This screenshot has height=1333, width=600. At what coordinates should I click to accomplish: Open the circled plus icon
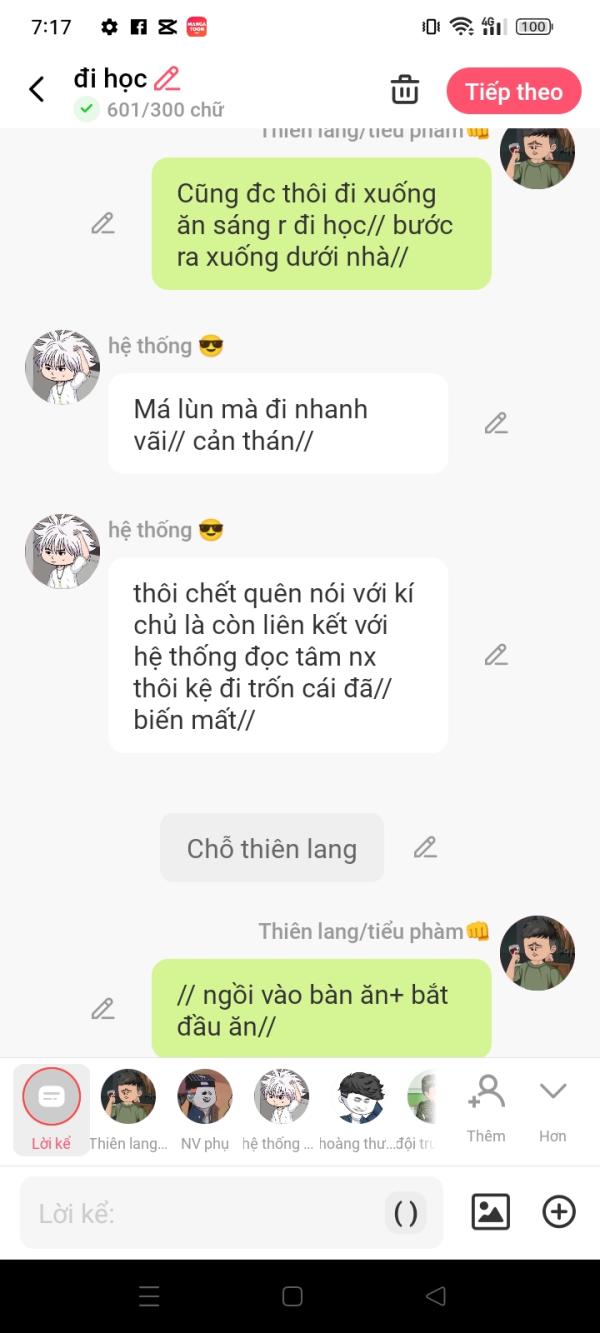tap(559, 1212)
